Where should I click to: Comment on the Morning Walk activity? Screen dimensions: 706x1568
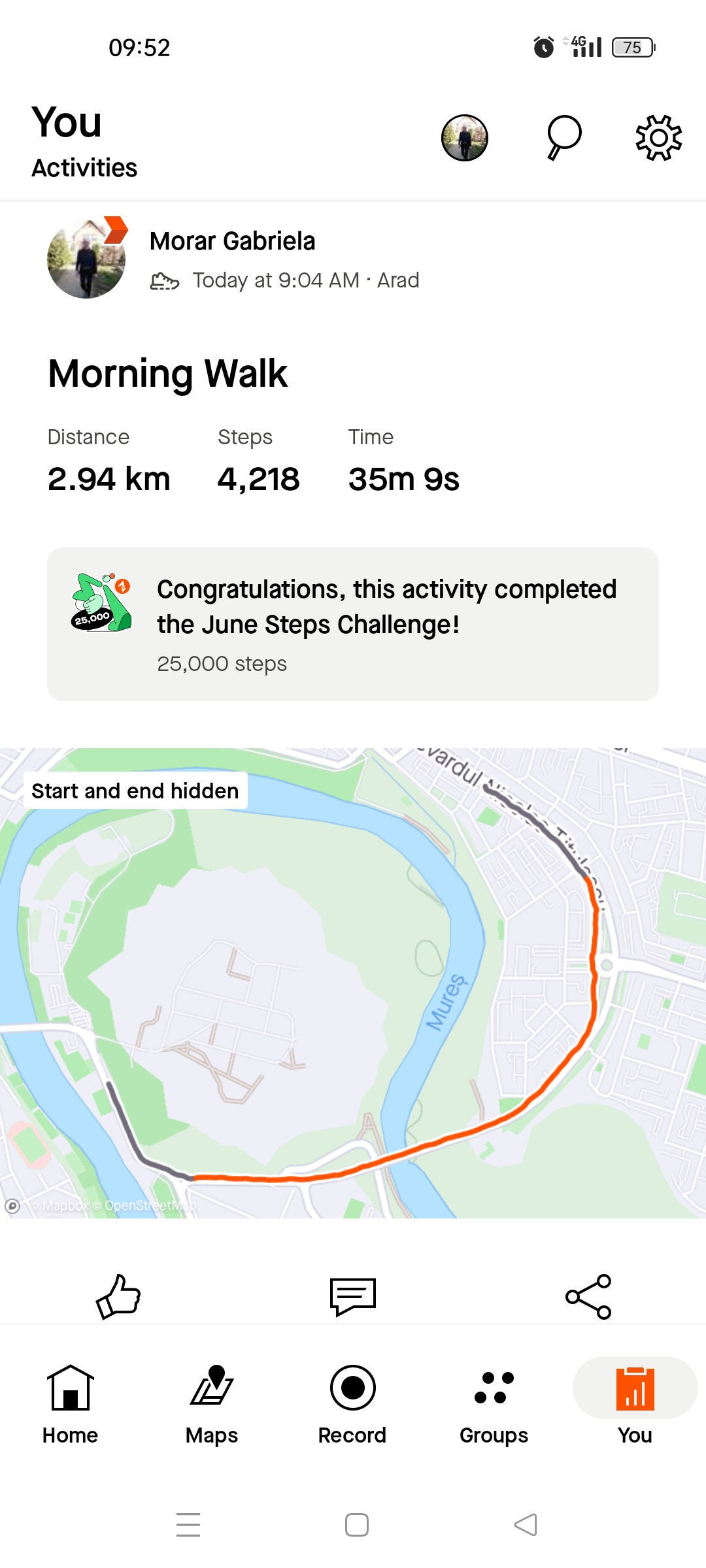point(353,1296)
